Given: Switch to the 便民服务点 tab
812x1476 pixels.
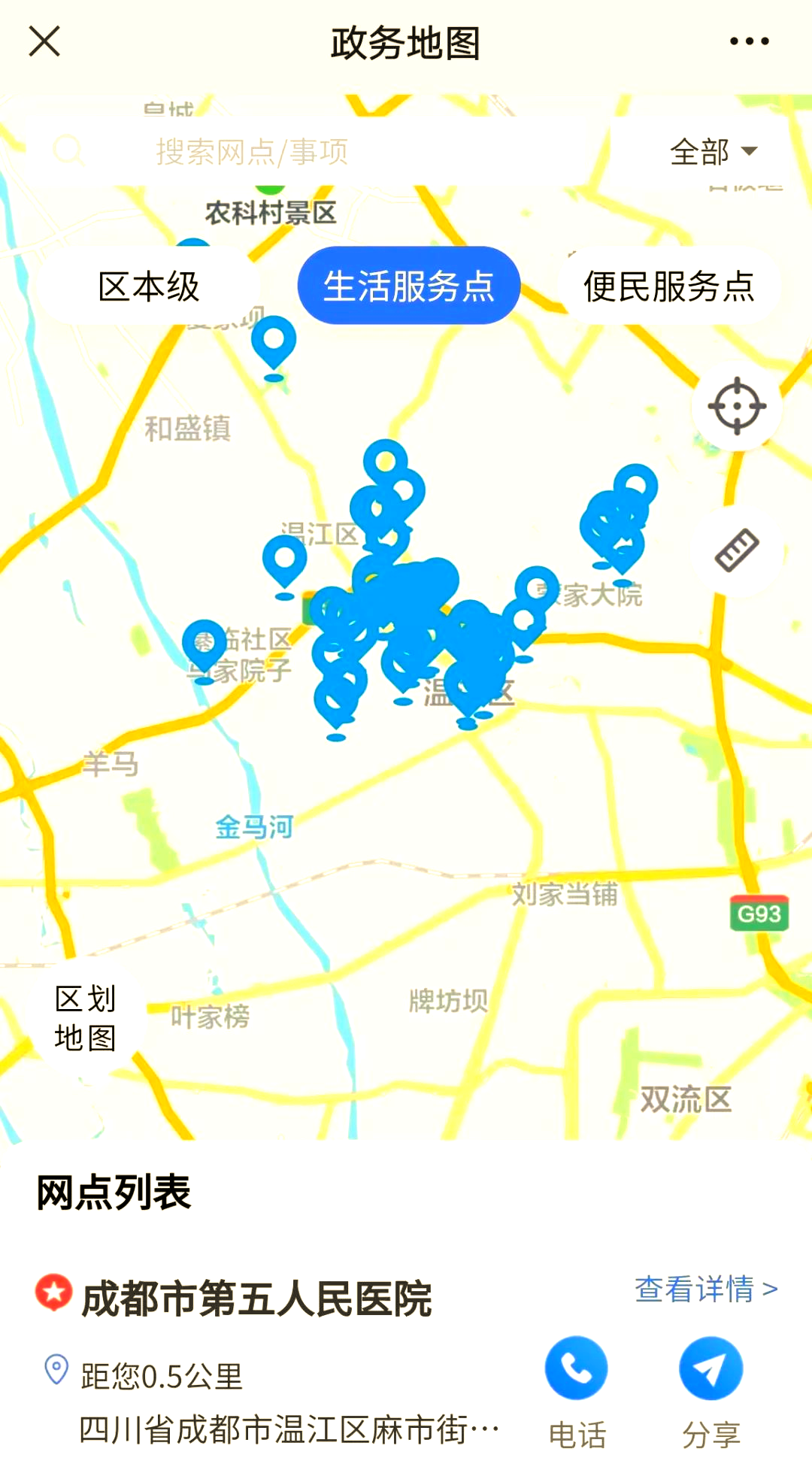Looking at the screenshot, I should pos(669,286).
